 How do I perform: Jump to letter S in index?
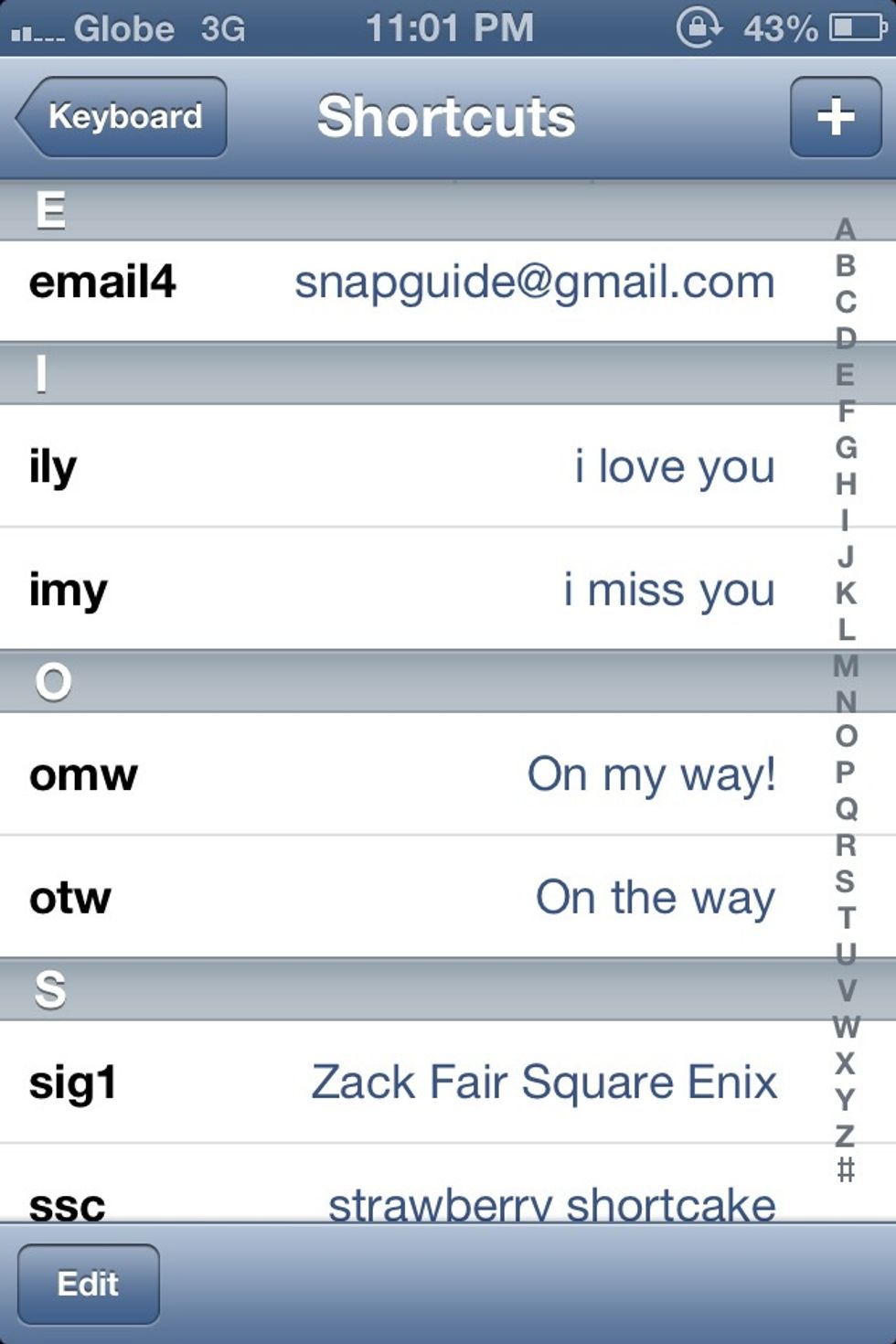point(846,881)
